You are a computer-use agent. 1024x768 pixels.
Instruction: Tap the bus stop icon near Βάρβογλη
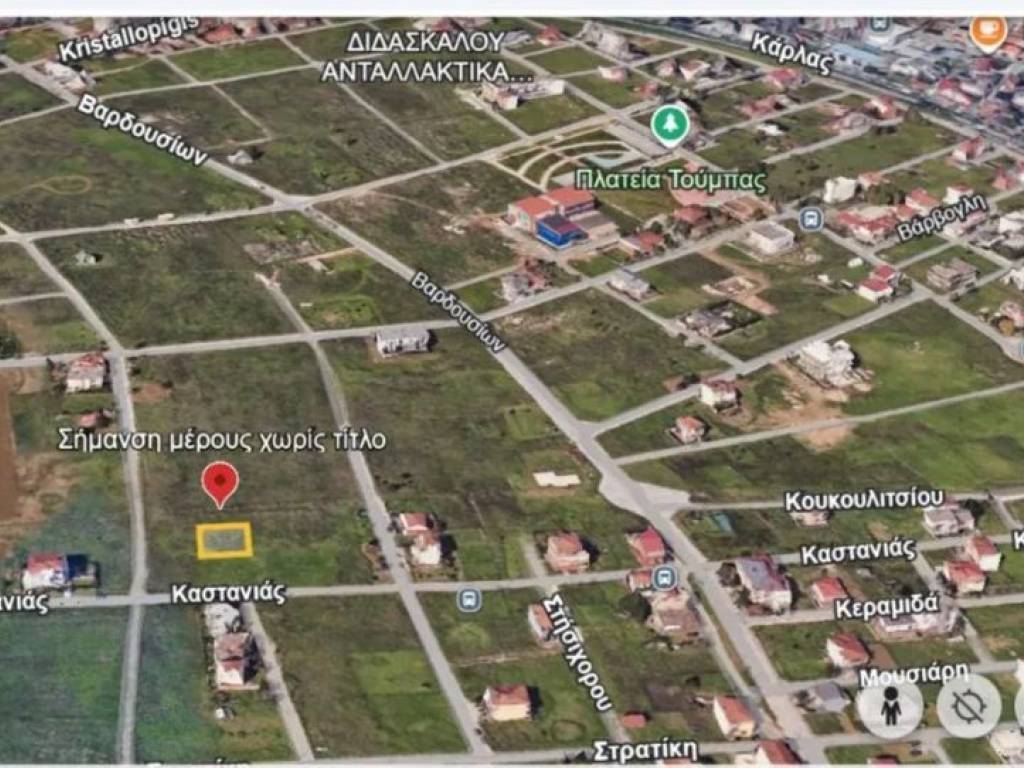pyautogui.click(x=812, y=219)
